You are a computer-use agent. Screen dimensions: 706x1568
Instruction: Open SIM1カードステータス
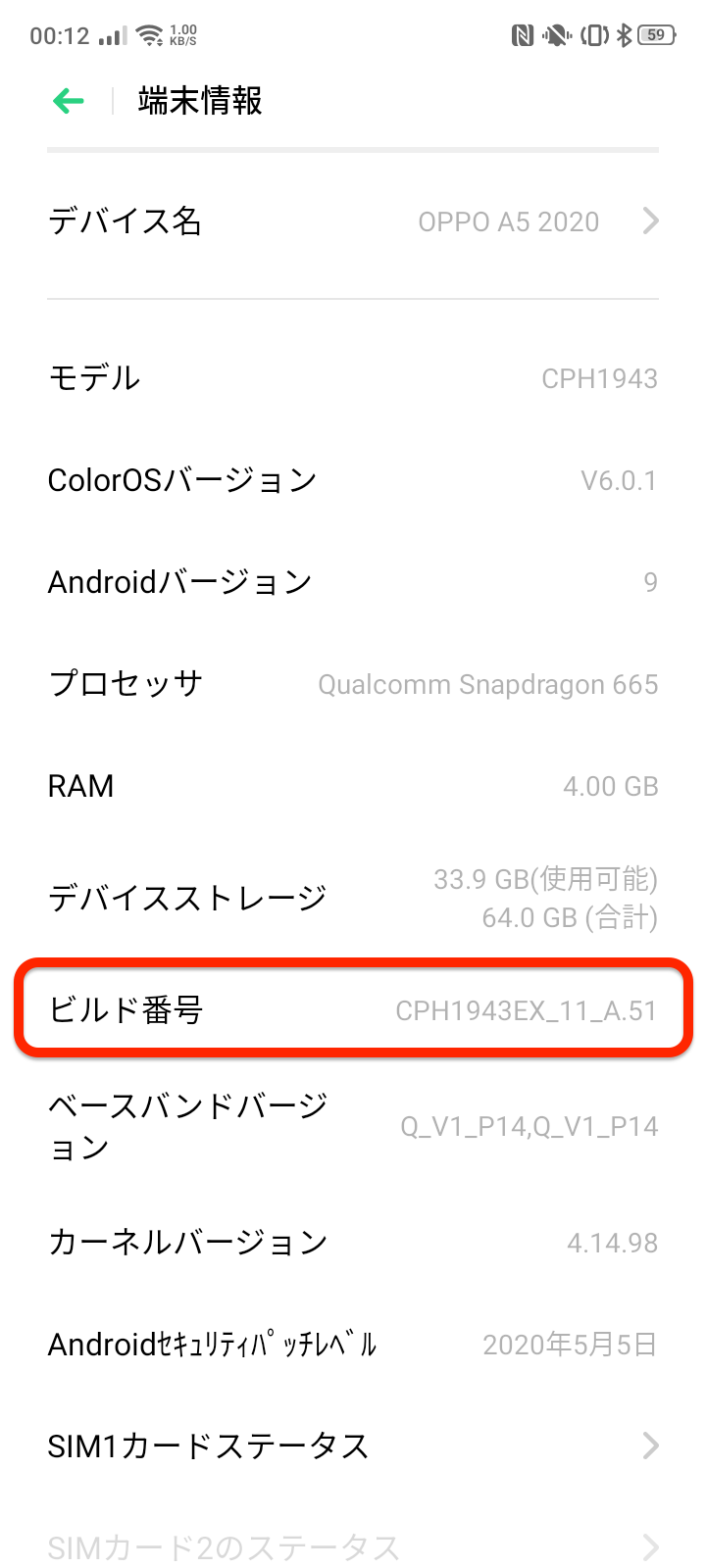tap(353, 1445)
